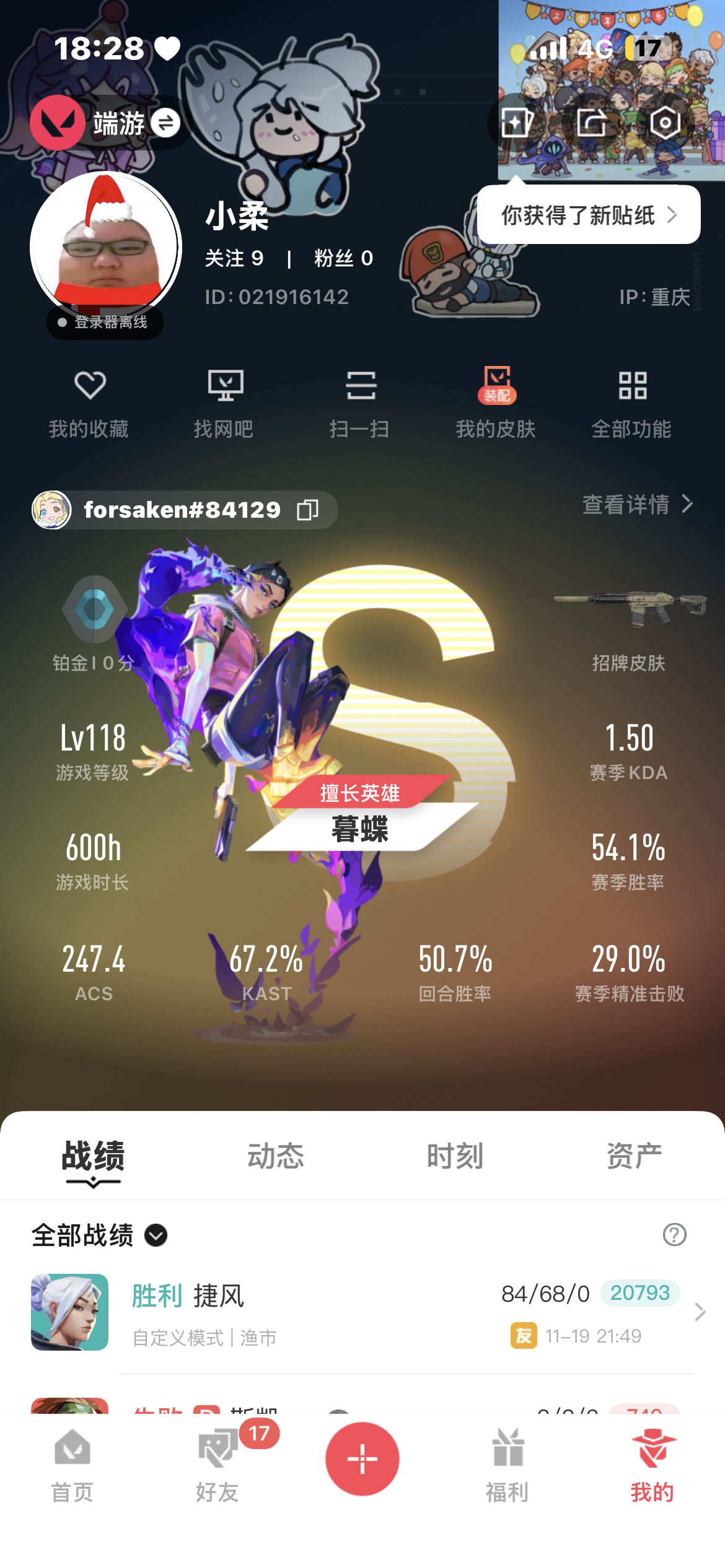Share this profile page
Image resolution: width=725 pixels, height=1568 pixels.
coord(591,123)
